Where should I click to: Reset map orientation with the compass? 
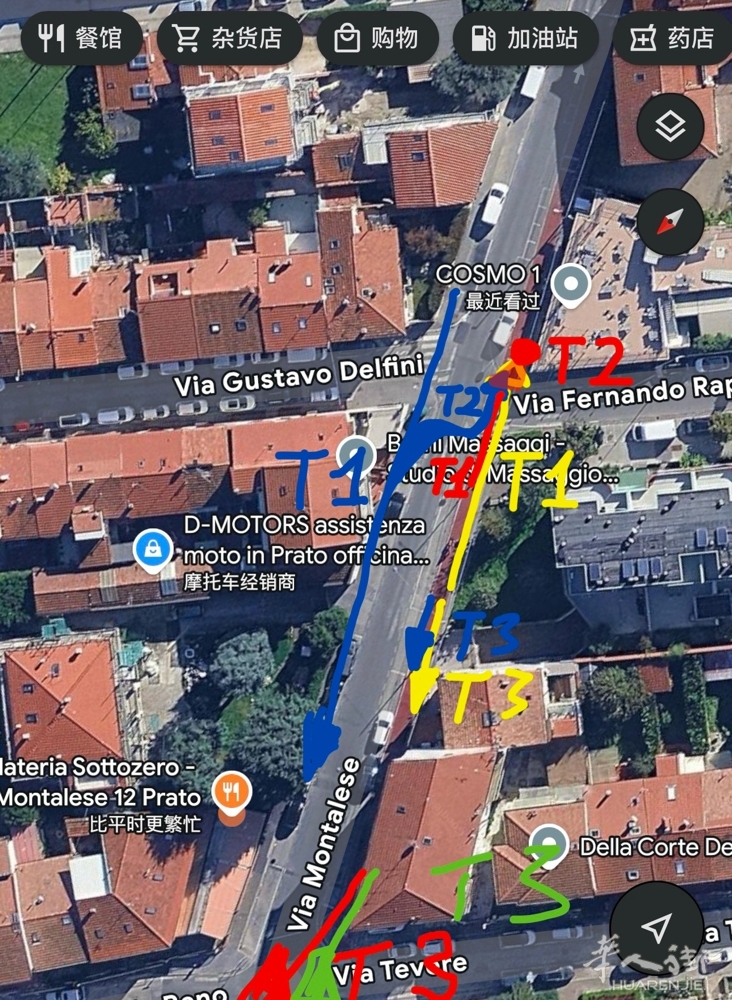pyautogui.click(x=670, y=221)
